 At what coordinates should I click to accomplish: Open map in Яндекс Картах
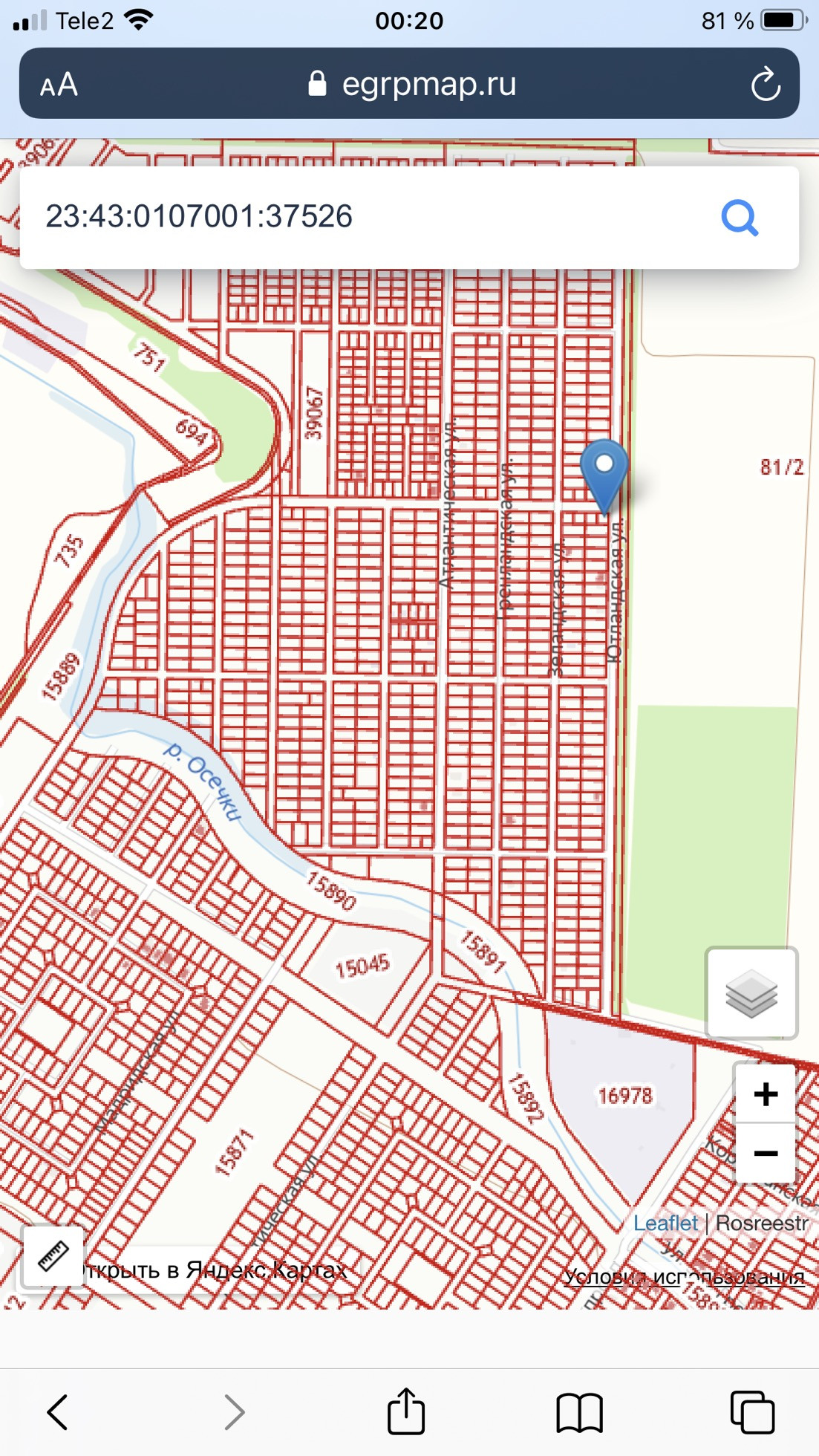point(215,1270)
